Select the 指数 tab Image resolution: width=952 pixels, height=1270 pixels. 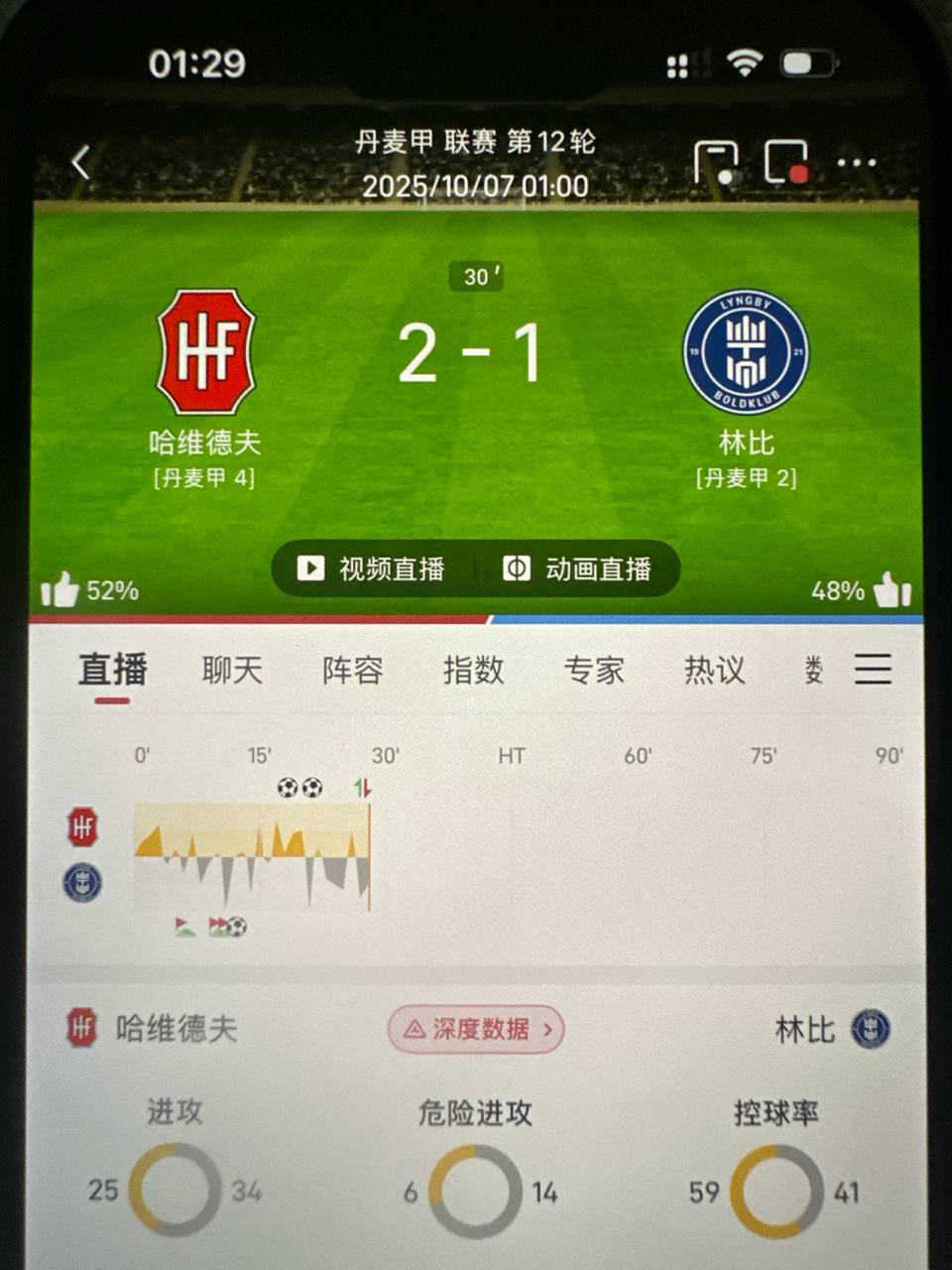[473, 671]
